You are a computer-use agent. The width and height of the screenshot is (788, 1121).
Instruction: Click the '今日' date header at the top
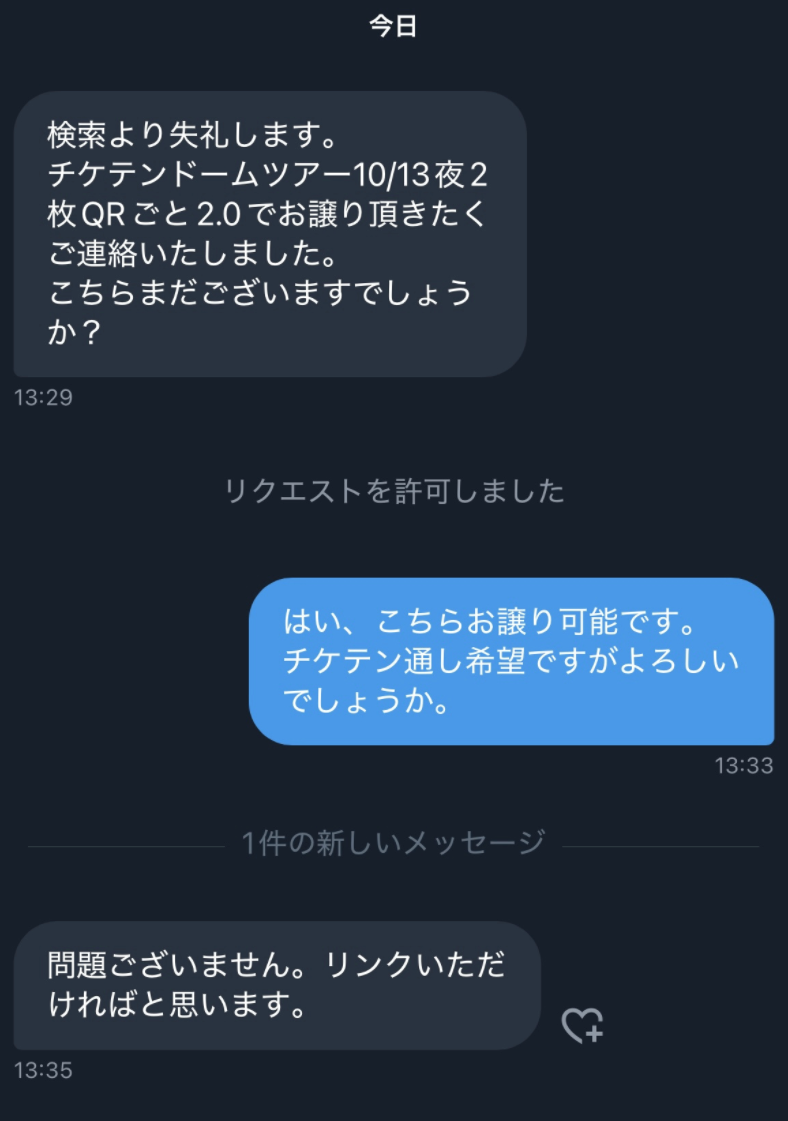click(394, 27)
